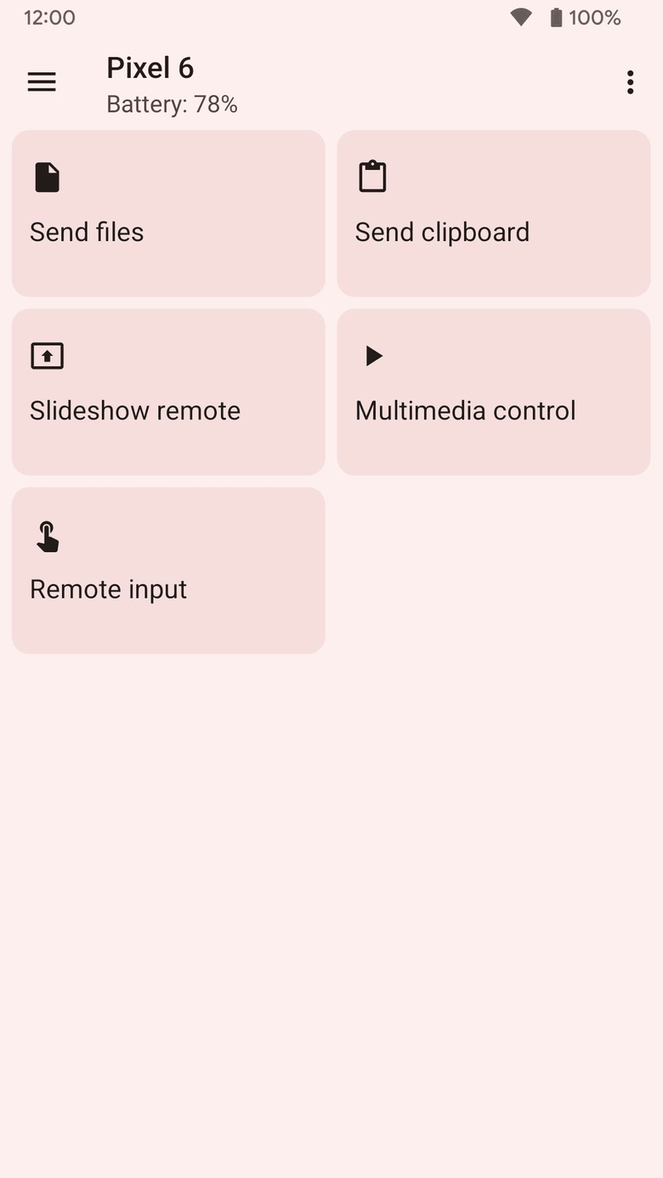This screenshot has height=1178, width=663.
Task: Start Remote input
Action: (x=168, y=570)
